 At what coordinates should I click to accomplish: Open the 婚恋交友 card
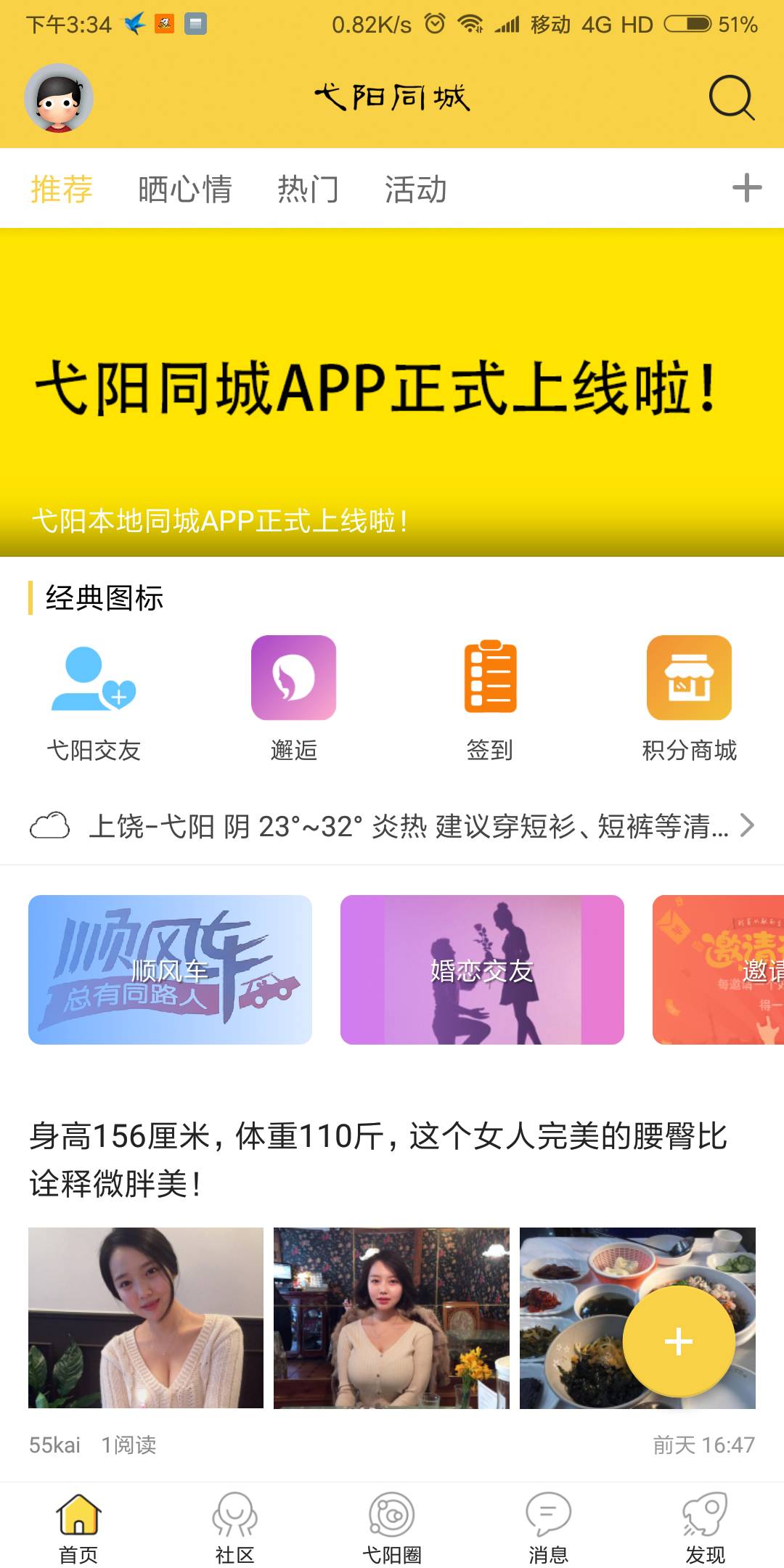(482, 970)
